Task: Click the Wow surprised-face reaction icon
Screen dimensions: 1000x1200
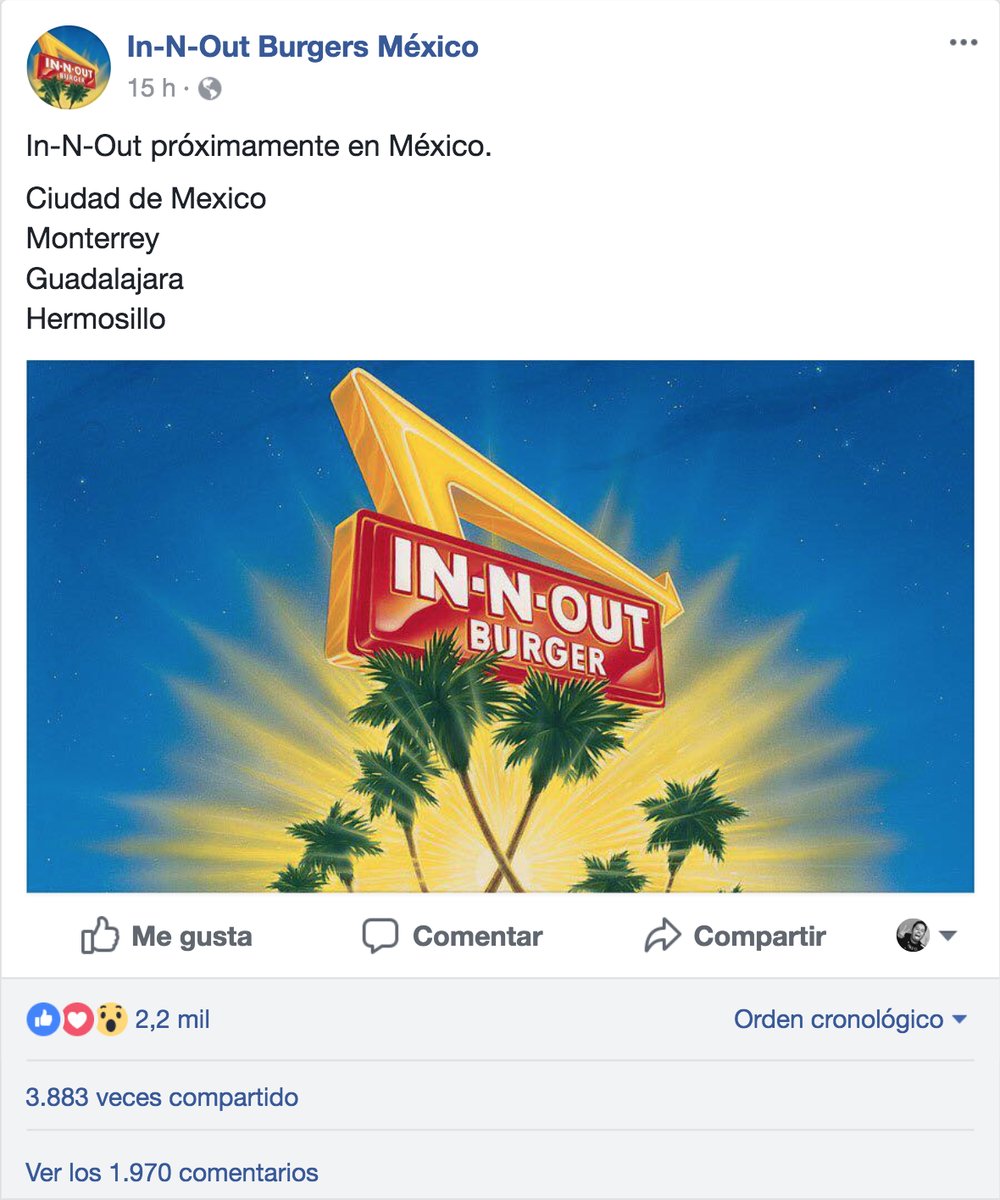Action: click(110, 1018)
